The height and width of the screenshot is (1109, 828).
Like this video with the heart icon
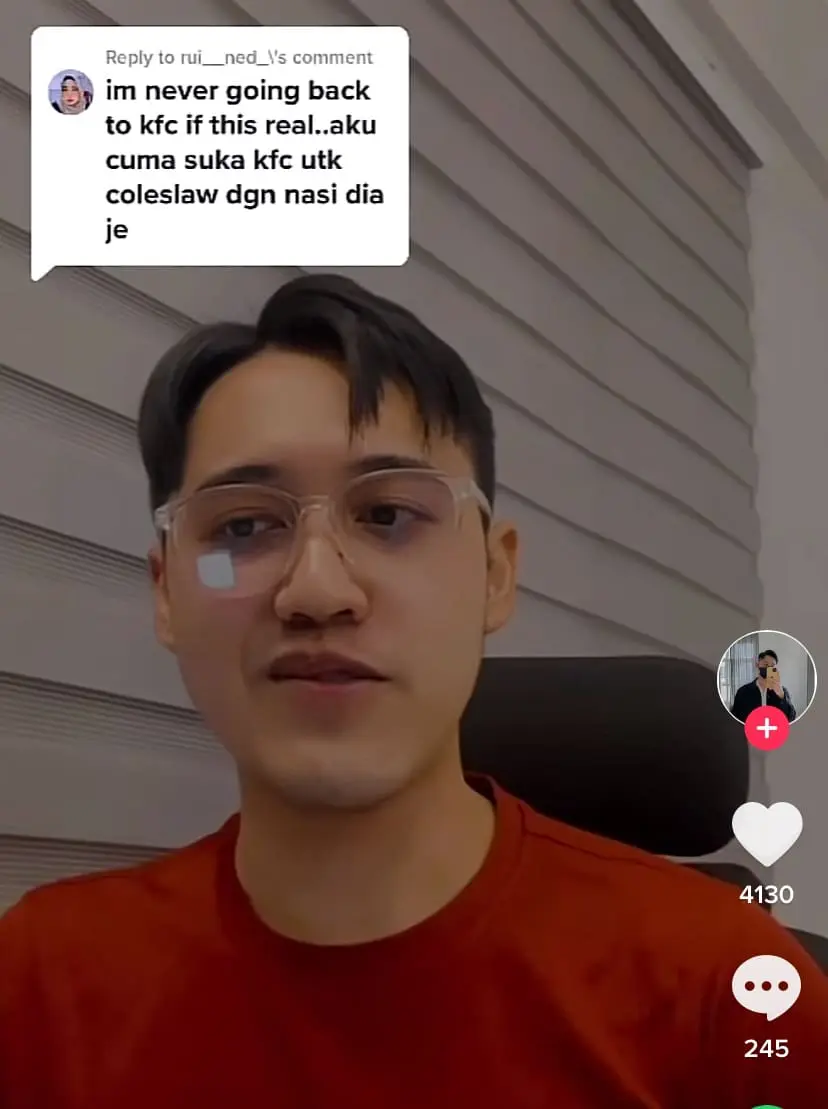click(x=767, y=833)
